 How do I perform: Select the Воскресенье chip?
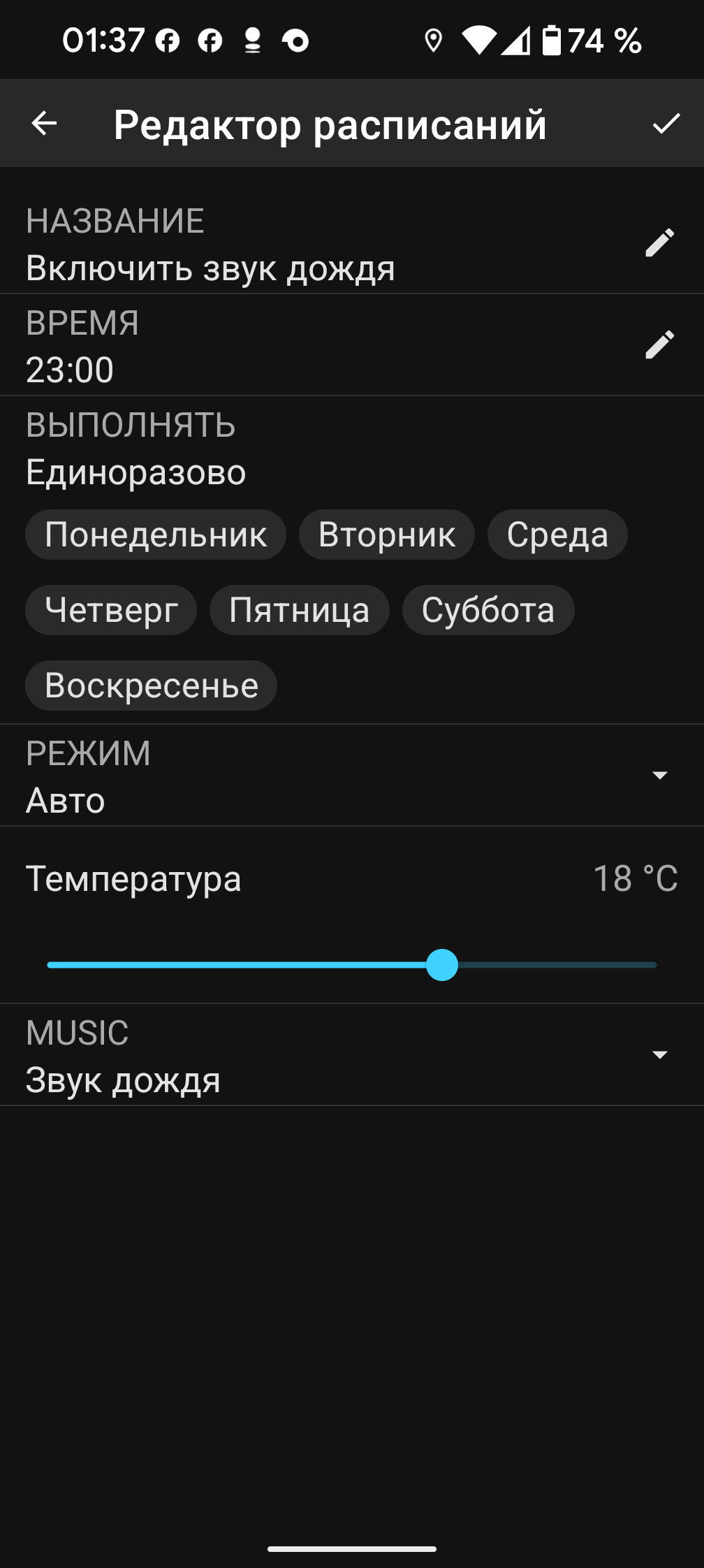(151, 685)
